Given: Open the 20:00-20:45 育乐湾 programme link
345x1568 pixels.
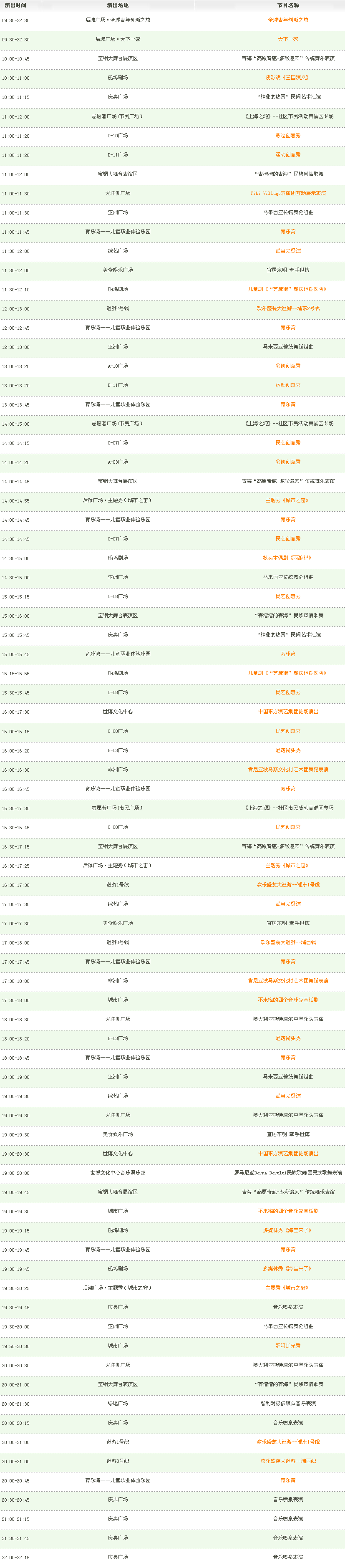Looking at the screenshot, I should [288, 1480].
